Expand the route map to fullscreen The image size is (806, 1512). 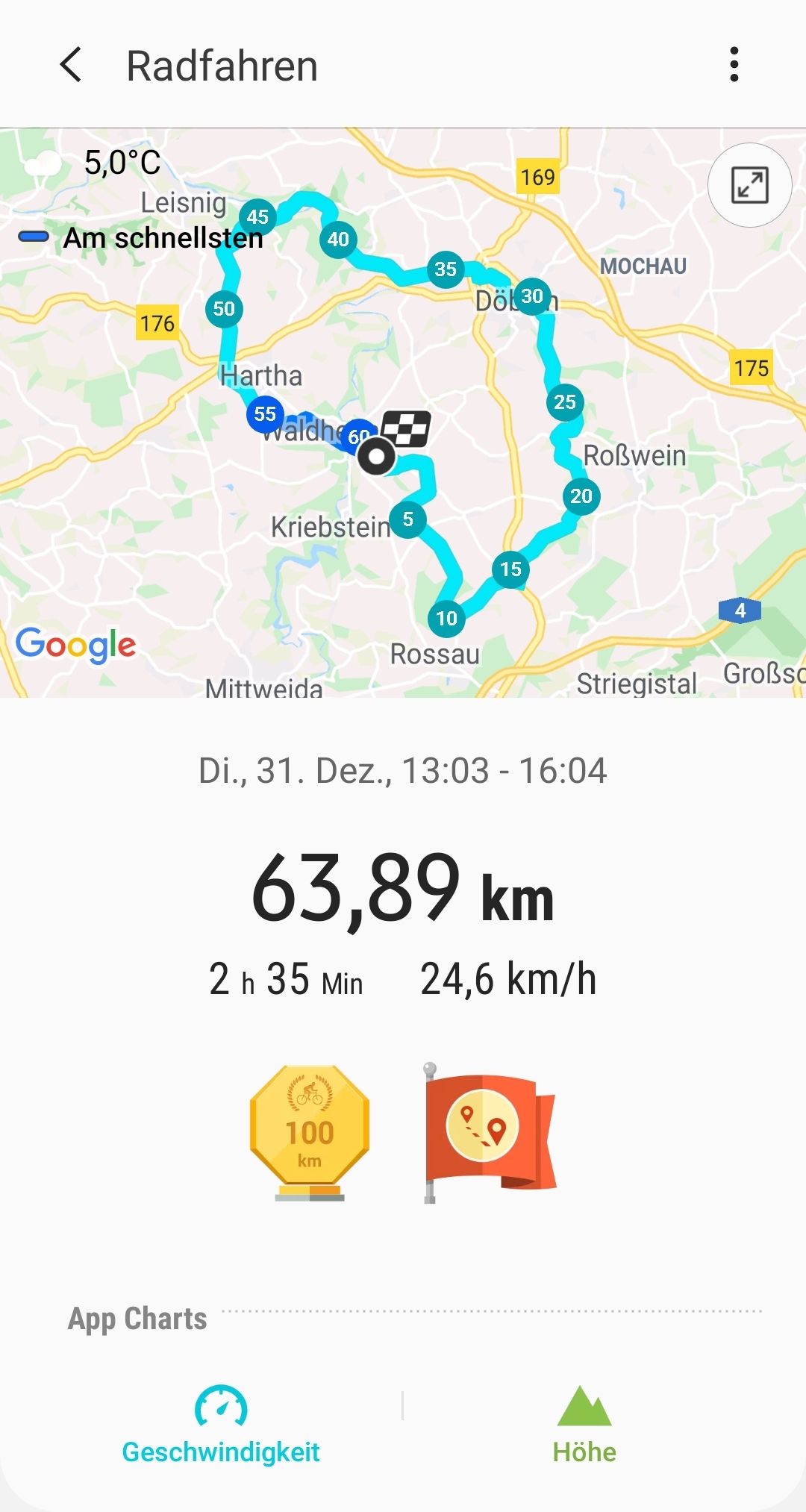(x=749, y=185)
